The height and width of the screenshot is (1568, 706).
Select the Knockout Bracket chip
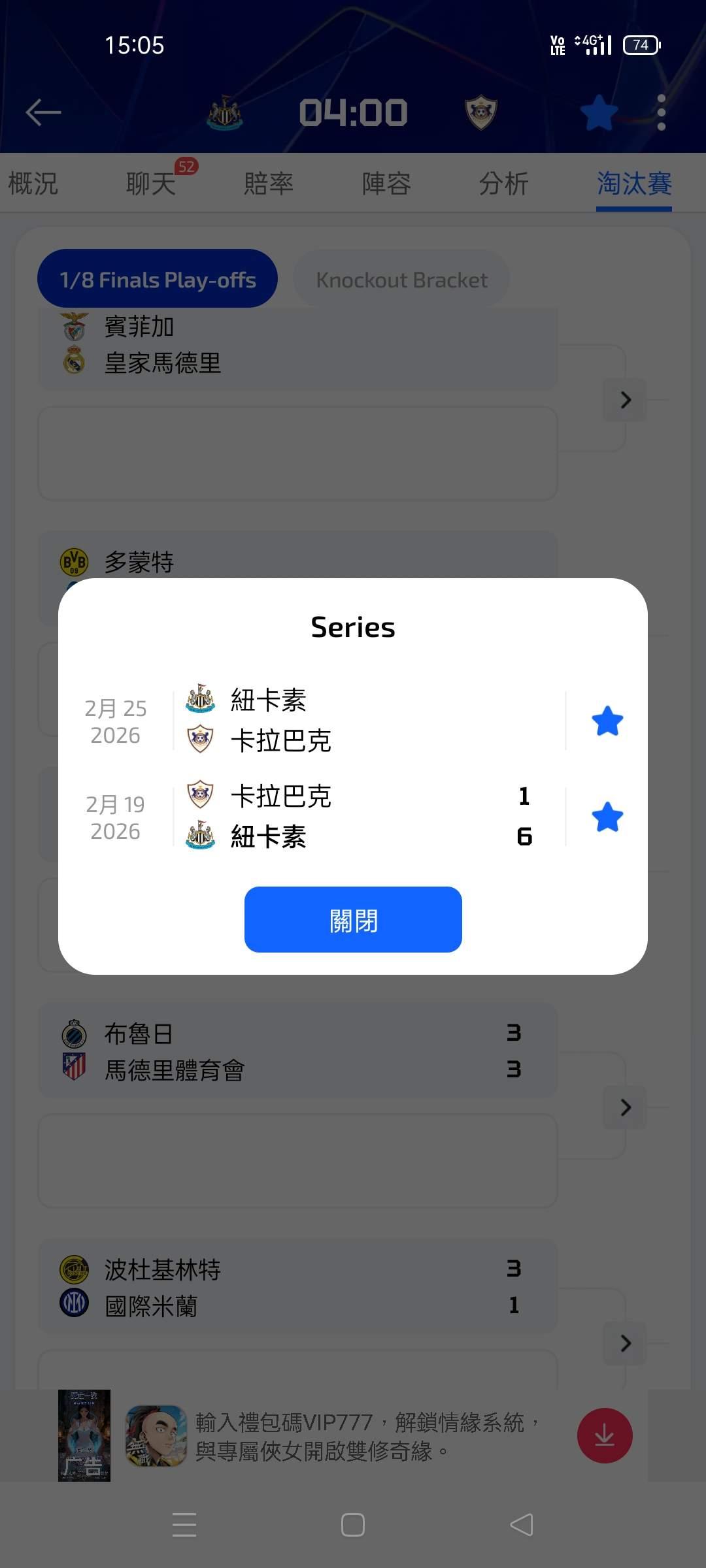(401, 280)
